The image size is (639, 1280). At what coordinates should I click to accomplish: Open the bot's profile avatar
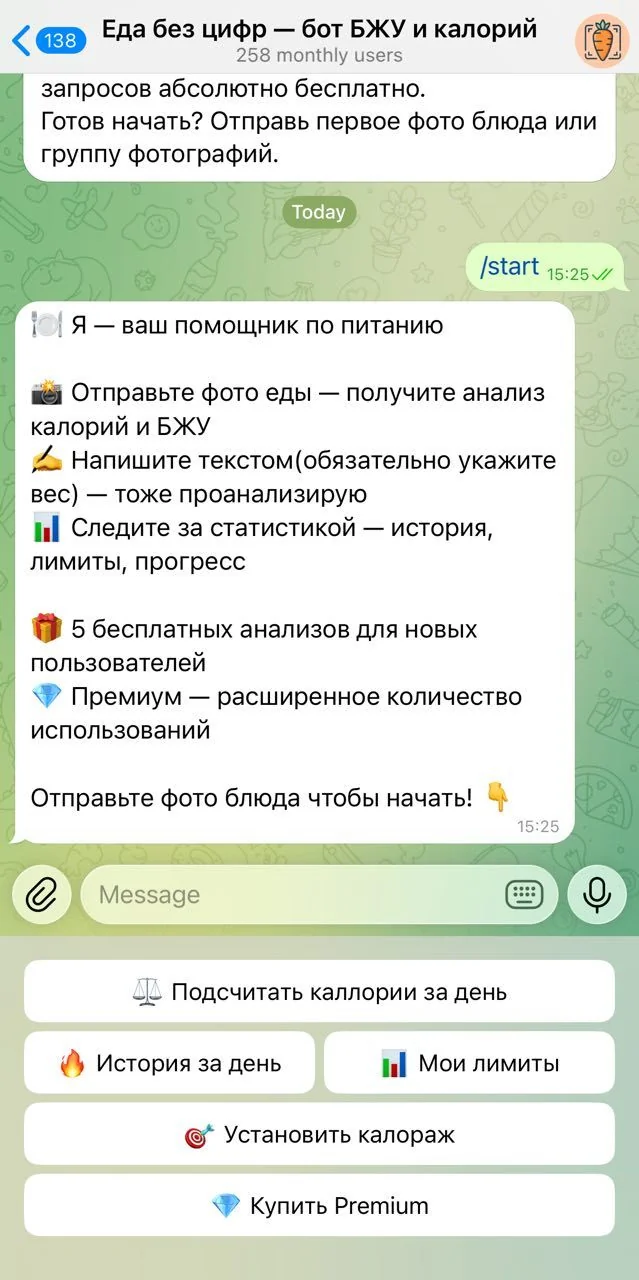point(601,40)
